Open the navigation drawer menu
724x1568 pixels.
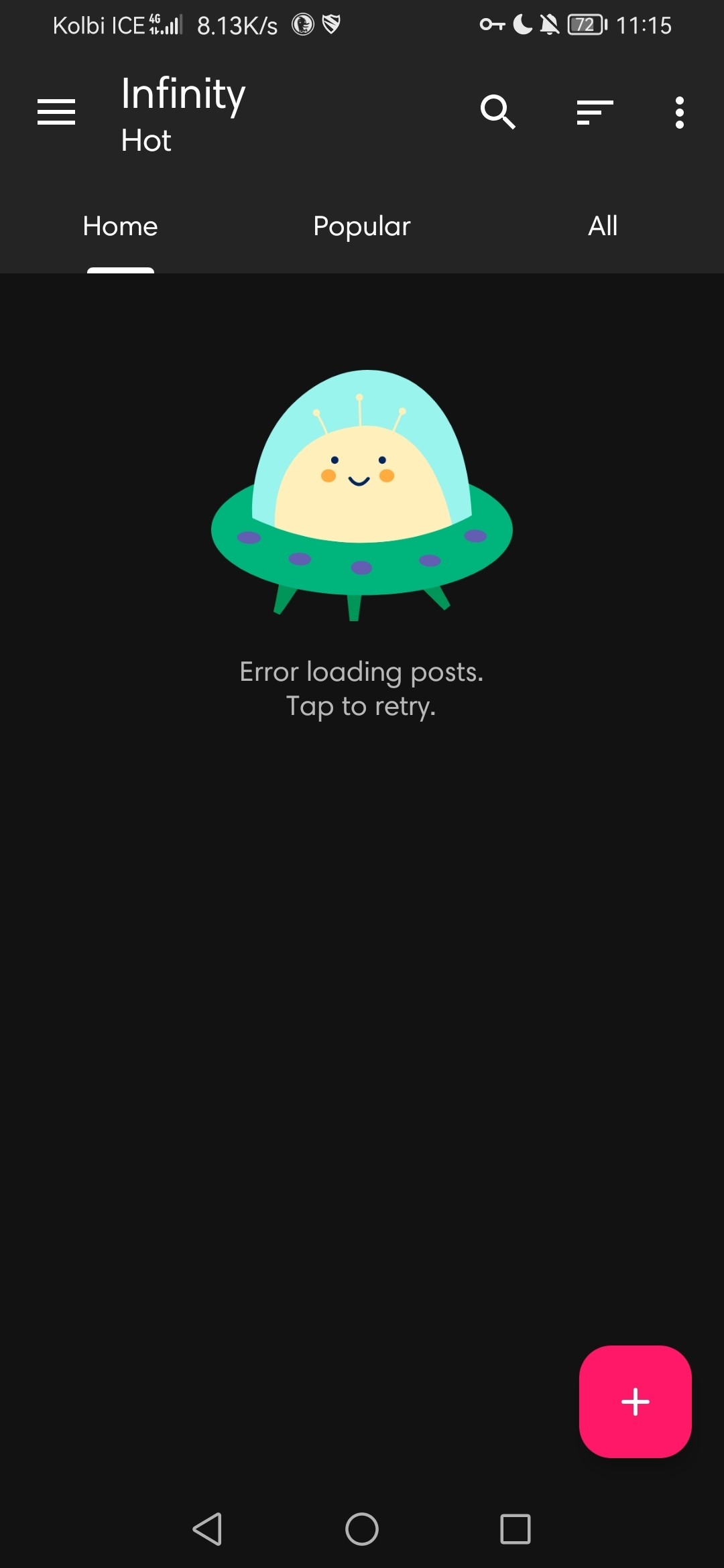click(56, 112)
